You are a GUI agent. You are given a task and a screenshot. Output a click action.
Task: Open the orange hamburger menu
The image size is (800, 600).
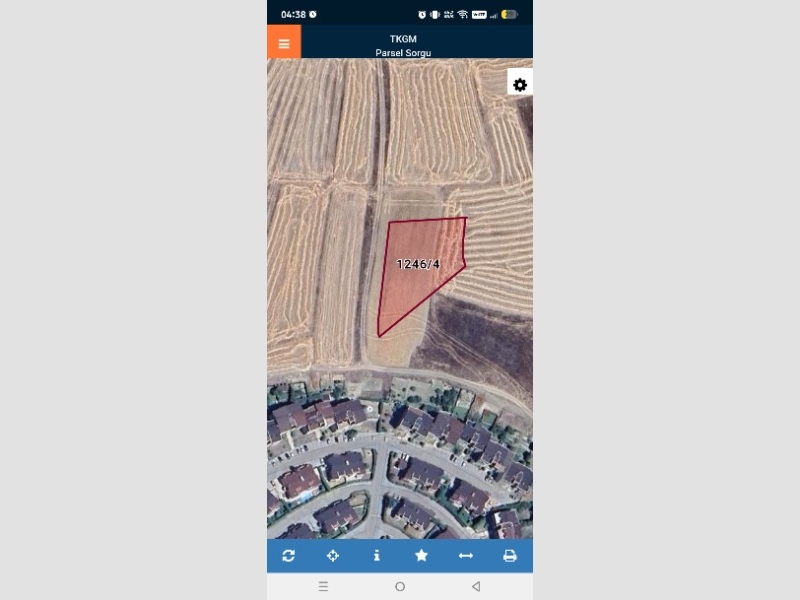tap(284, 43)
